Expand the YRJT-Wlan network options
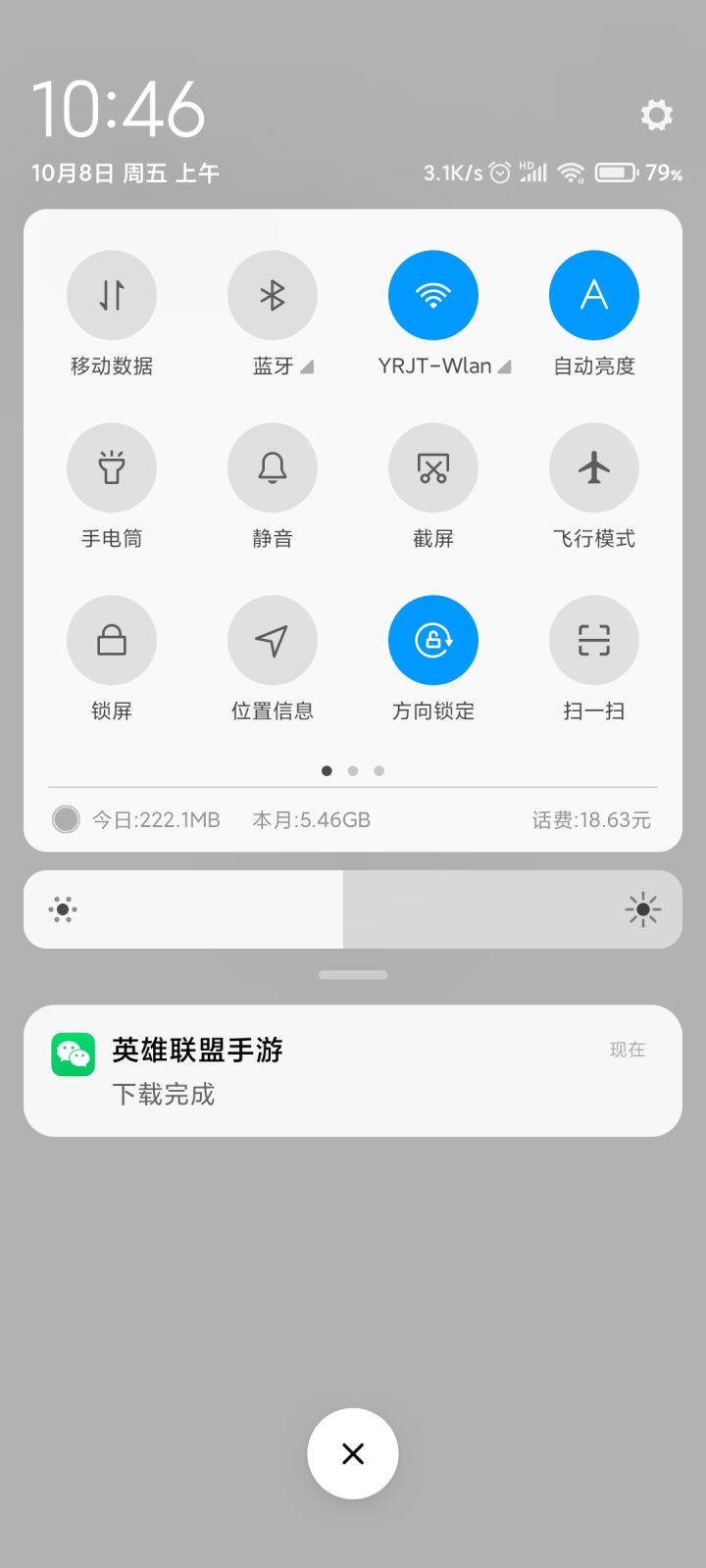Screen dimensions: 706x1568 click(x=506, y=367)
